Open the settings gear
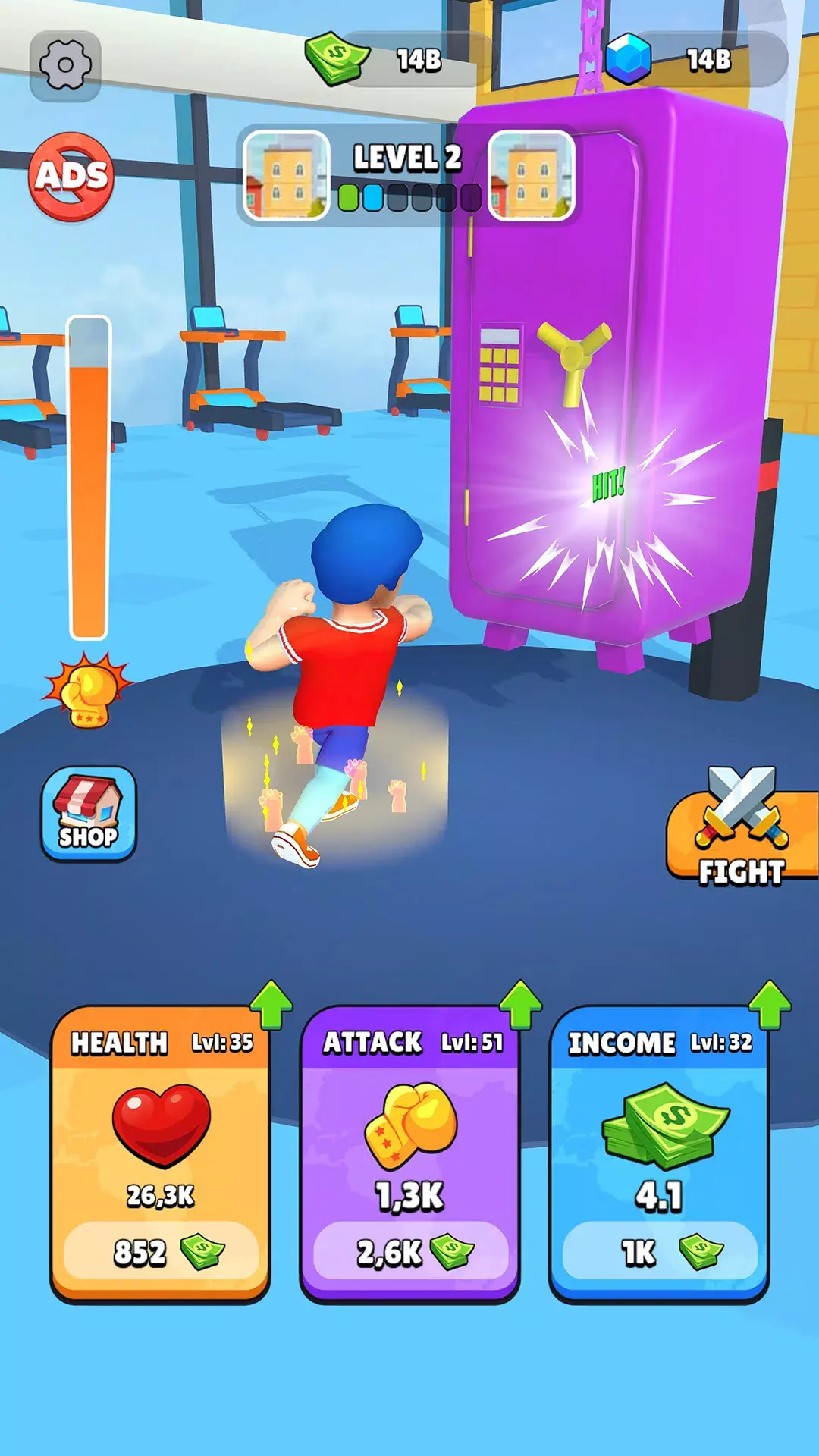This screenshot has height=1456, width=819. [x=65, y=66]
